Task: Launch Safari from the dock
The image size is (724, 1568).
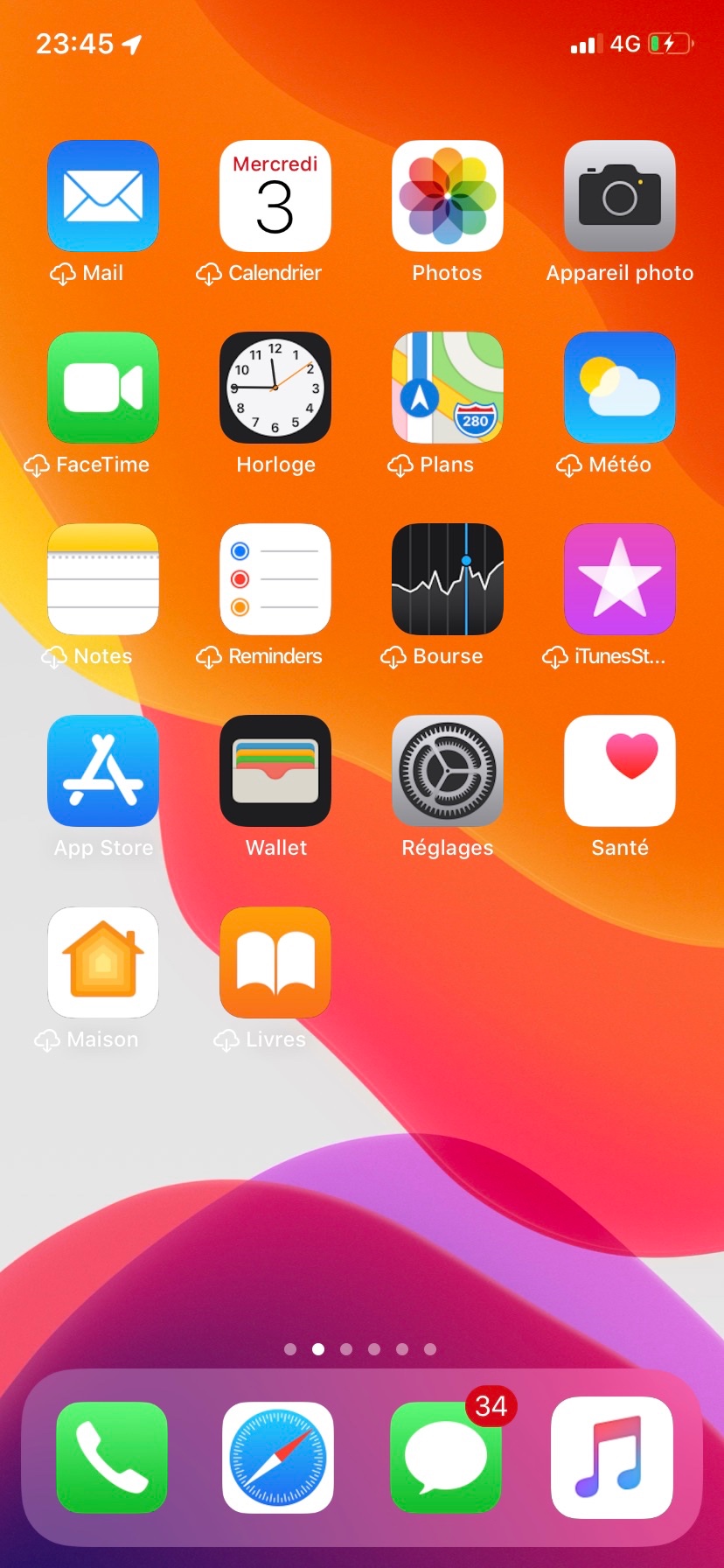Action: pos(278,1458)
